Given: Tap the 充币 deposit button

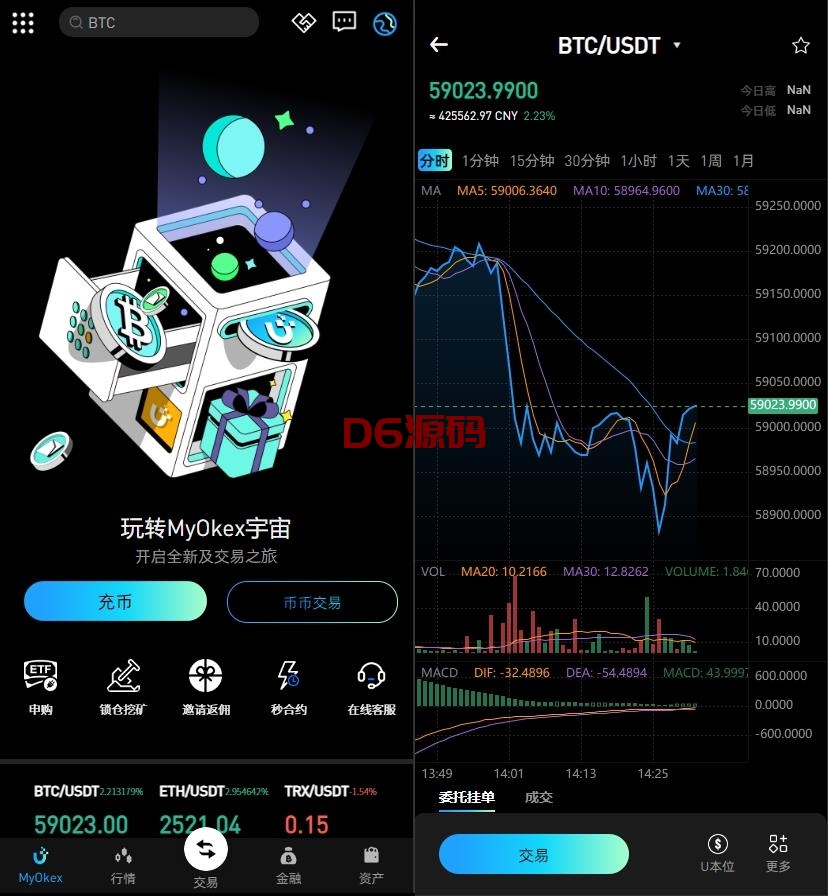Looking at the screenshot, I should (x=115, y=602).
